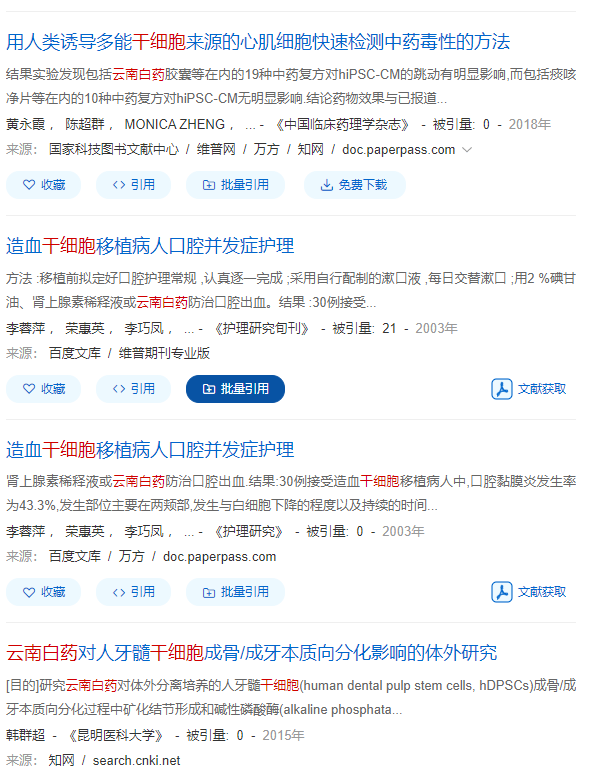Open author 黄永霞's page
Screen dimensions: 615x777
(x=26, y=124)
